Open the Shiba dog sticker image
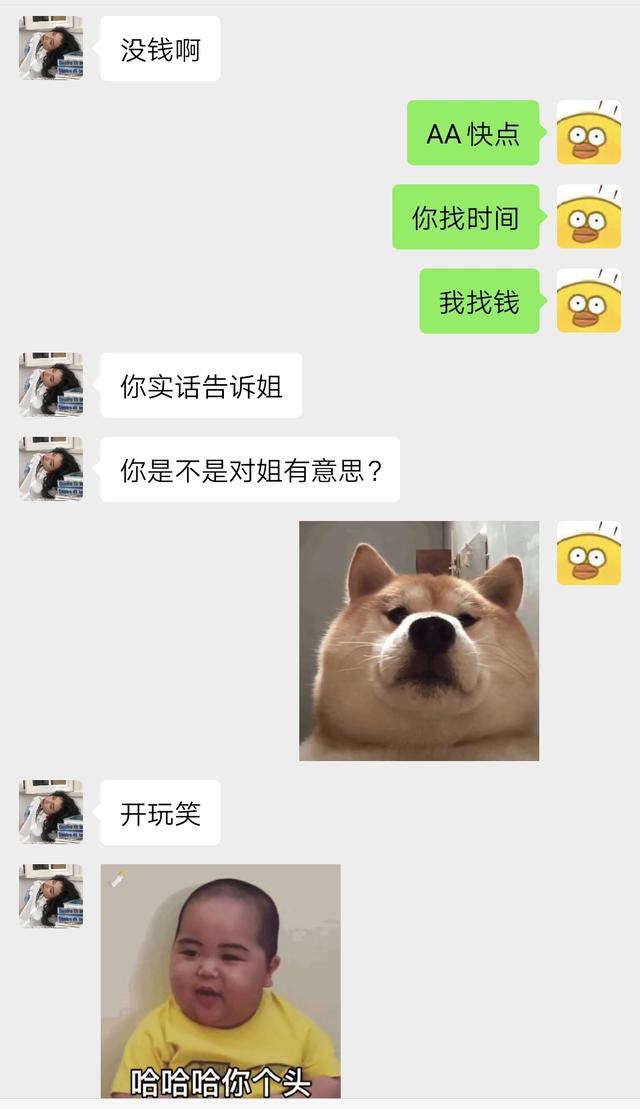 click(x=419, y=641)
